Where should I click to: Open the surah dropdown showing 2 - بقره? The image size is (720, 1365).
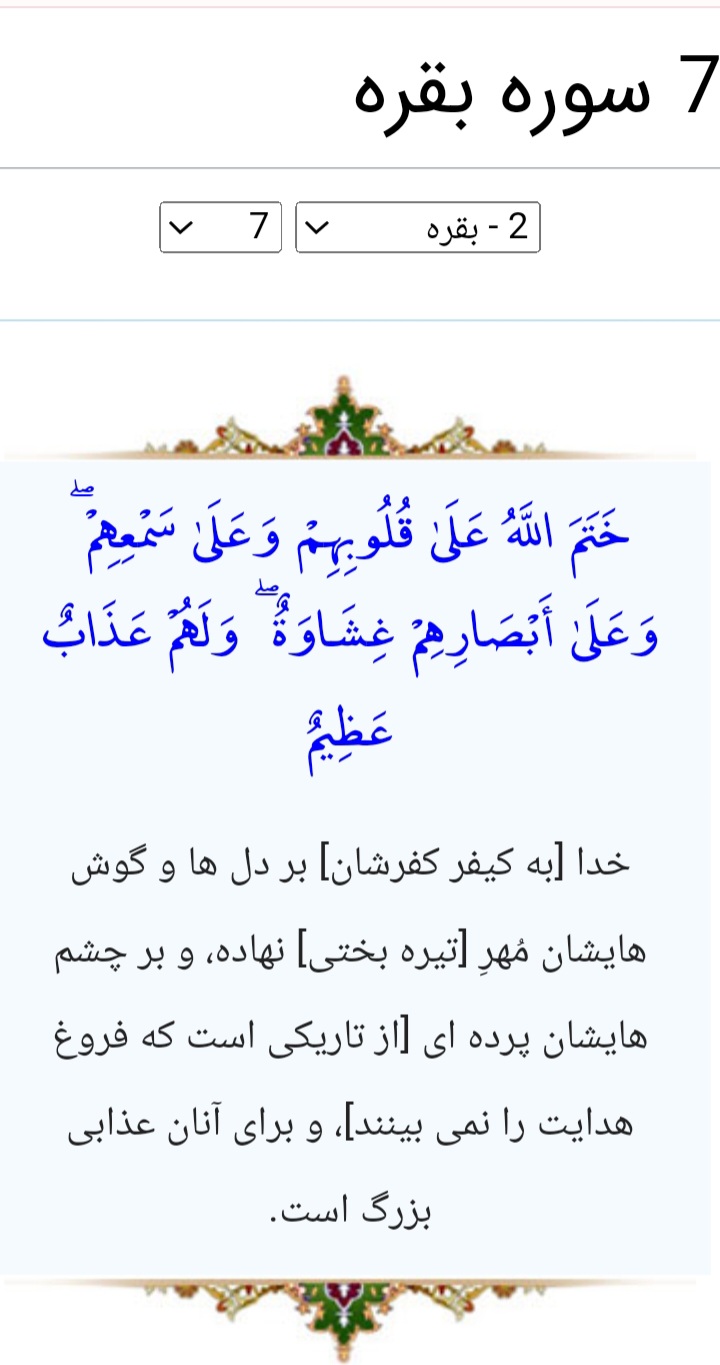tap(418, 227)
